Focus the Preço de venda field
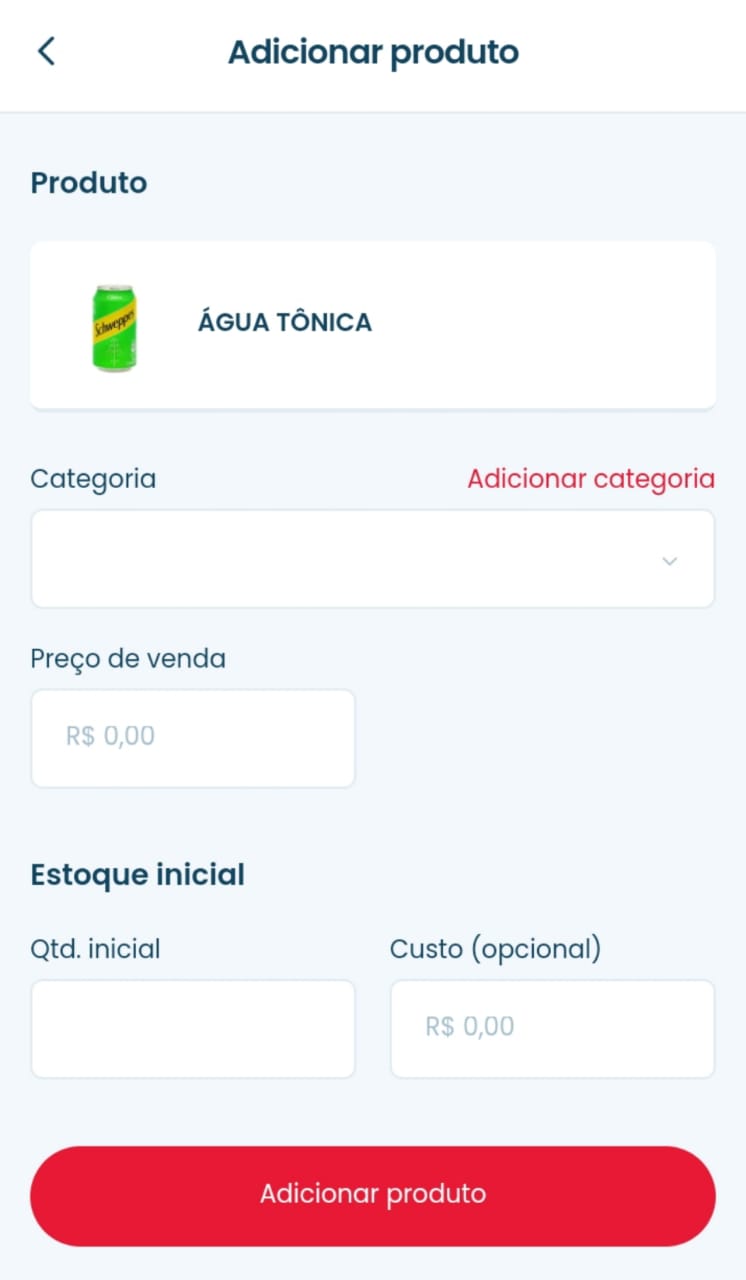This screenshot has width=746, height=1280. [x=193, y=738]
